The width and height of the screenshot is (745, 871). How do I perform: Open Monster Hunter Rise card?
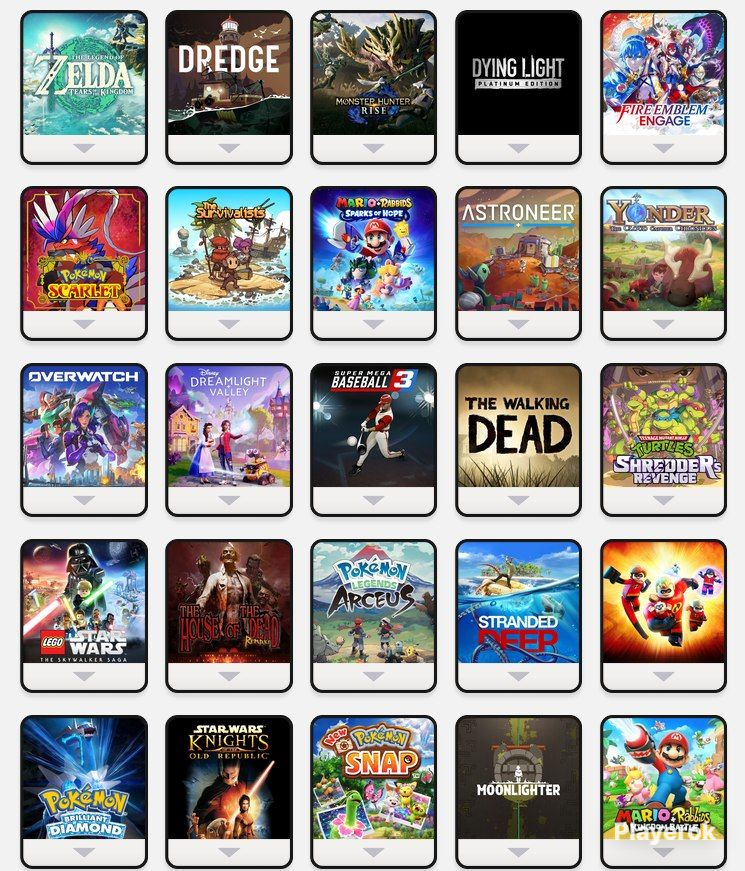coord(373,74)
